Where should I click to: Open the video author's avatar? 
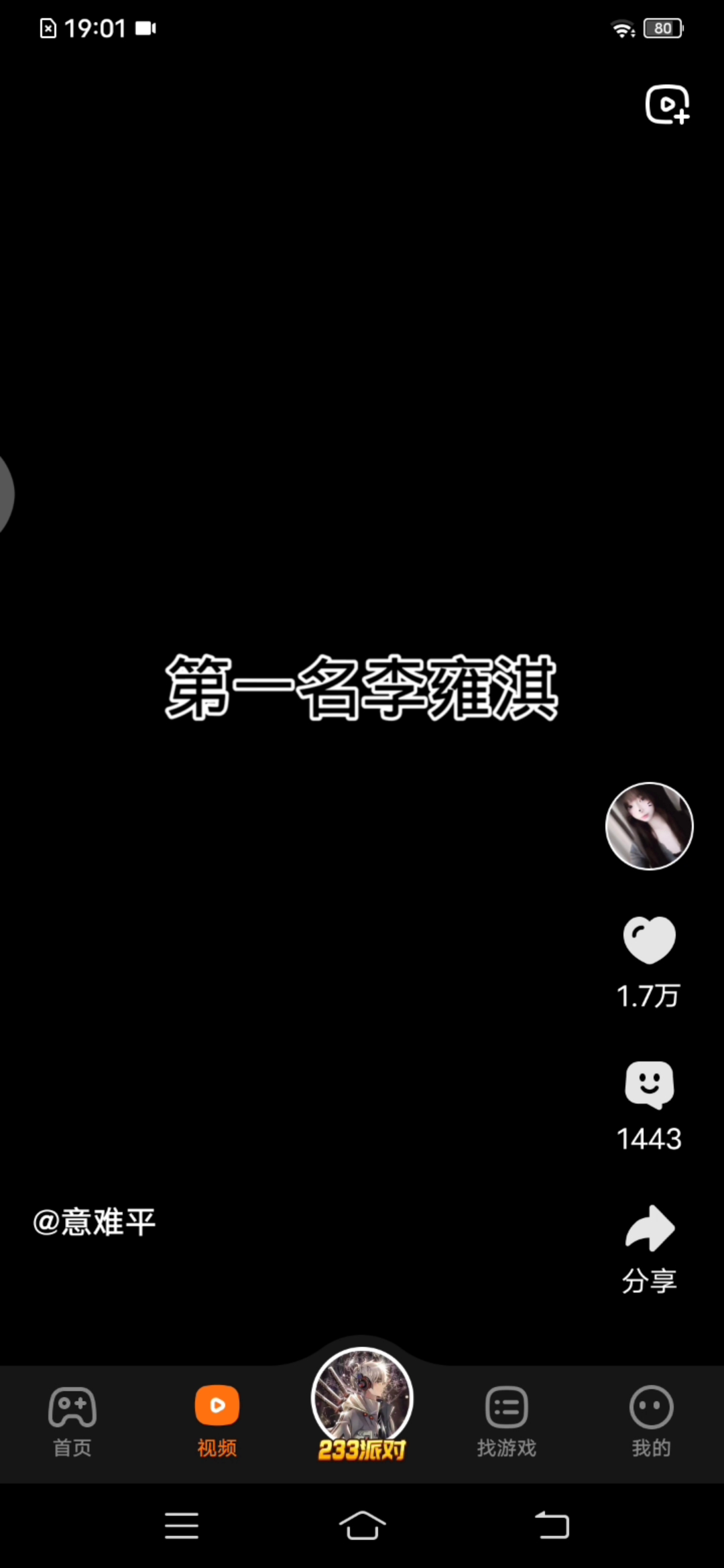(649, 826)
